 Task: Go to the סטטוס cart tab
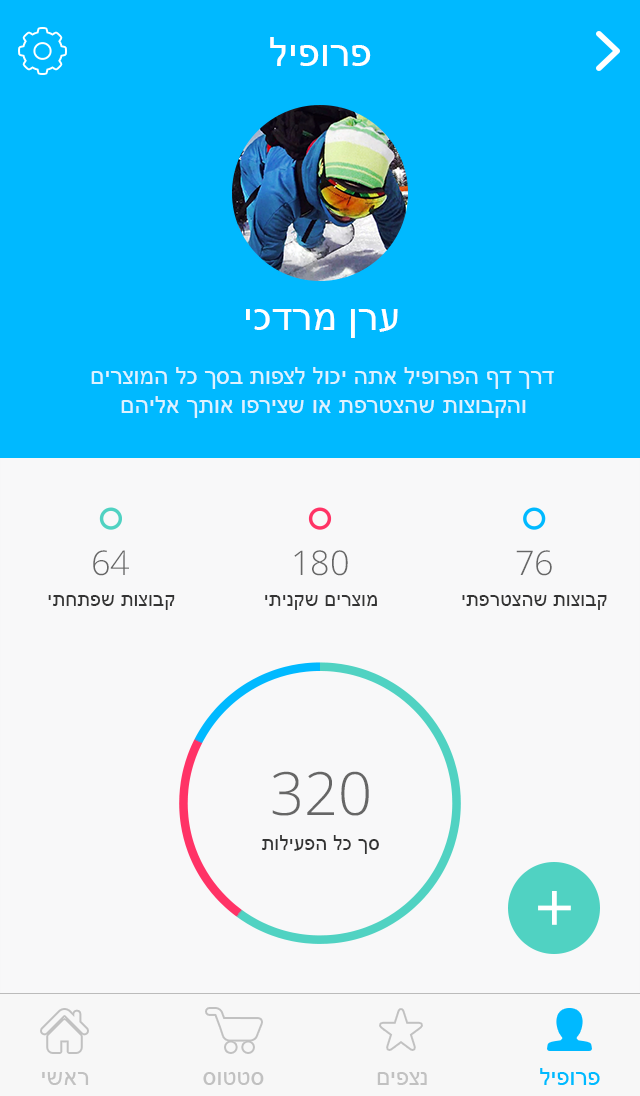234,1046
